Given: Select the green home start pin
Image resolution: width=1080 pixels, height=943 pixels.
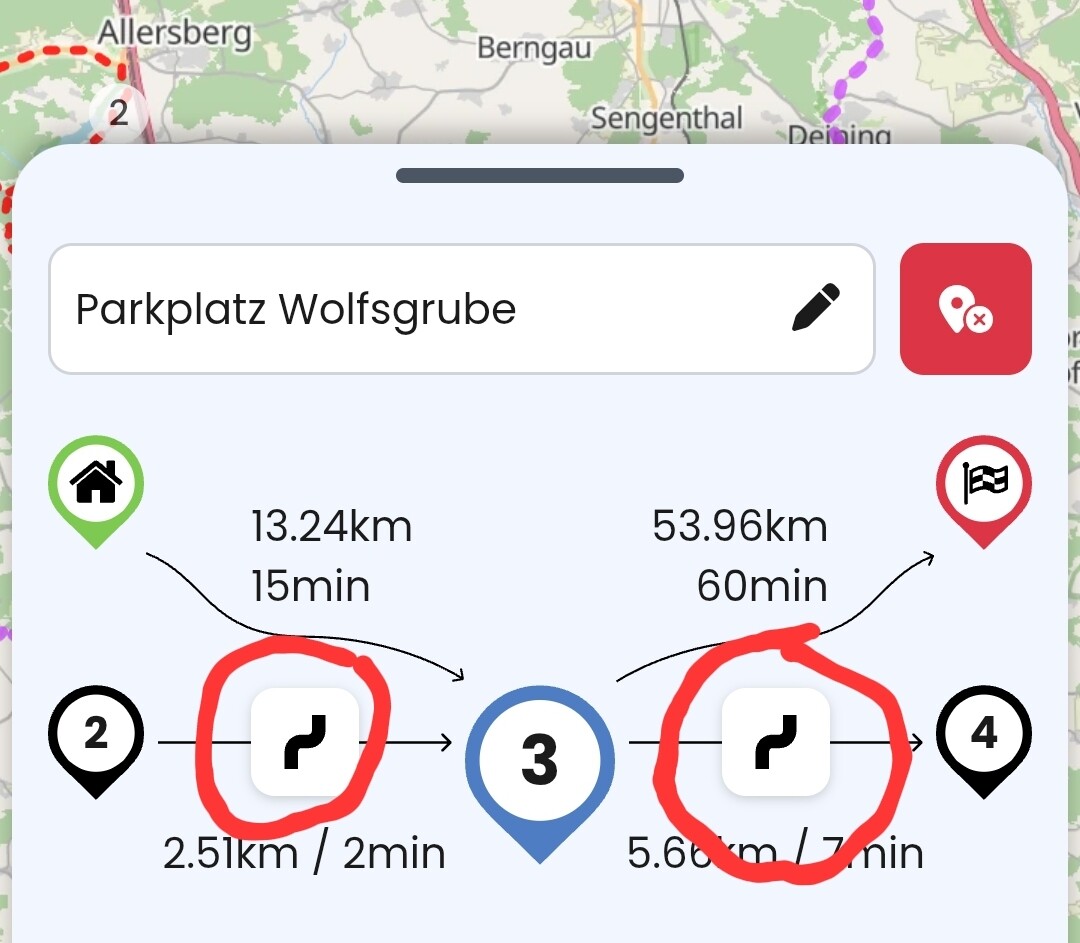Looking at the screenshot, I should click(96, 487).
